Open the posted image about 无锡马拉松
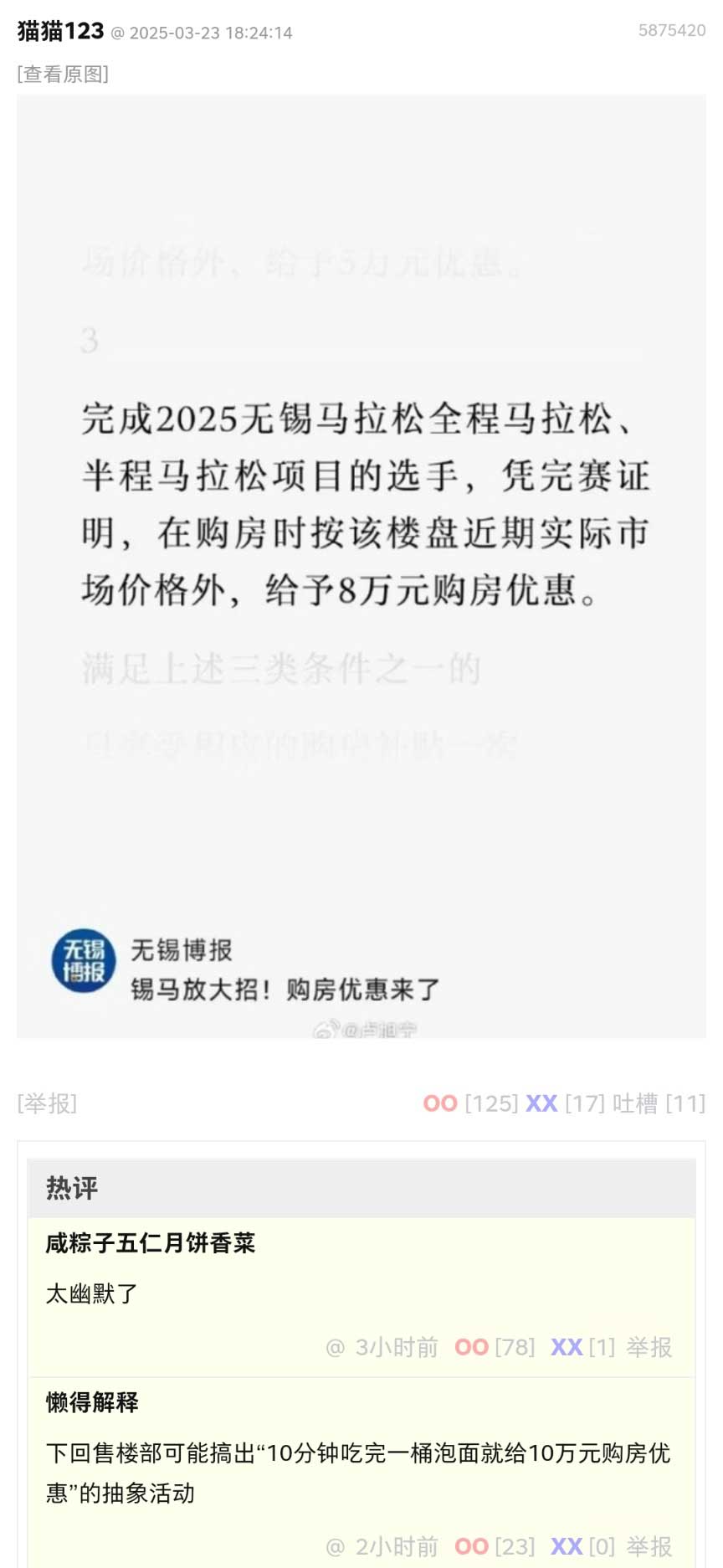 pos(361,566)
